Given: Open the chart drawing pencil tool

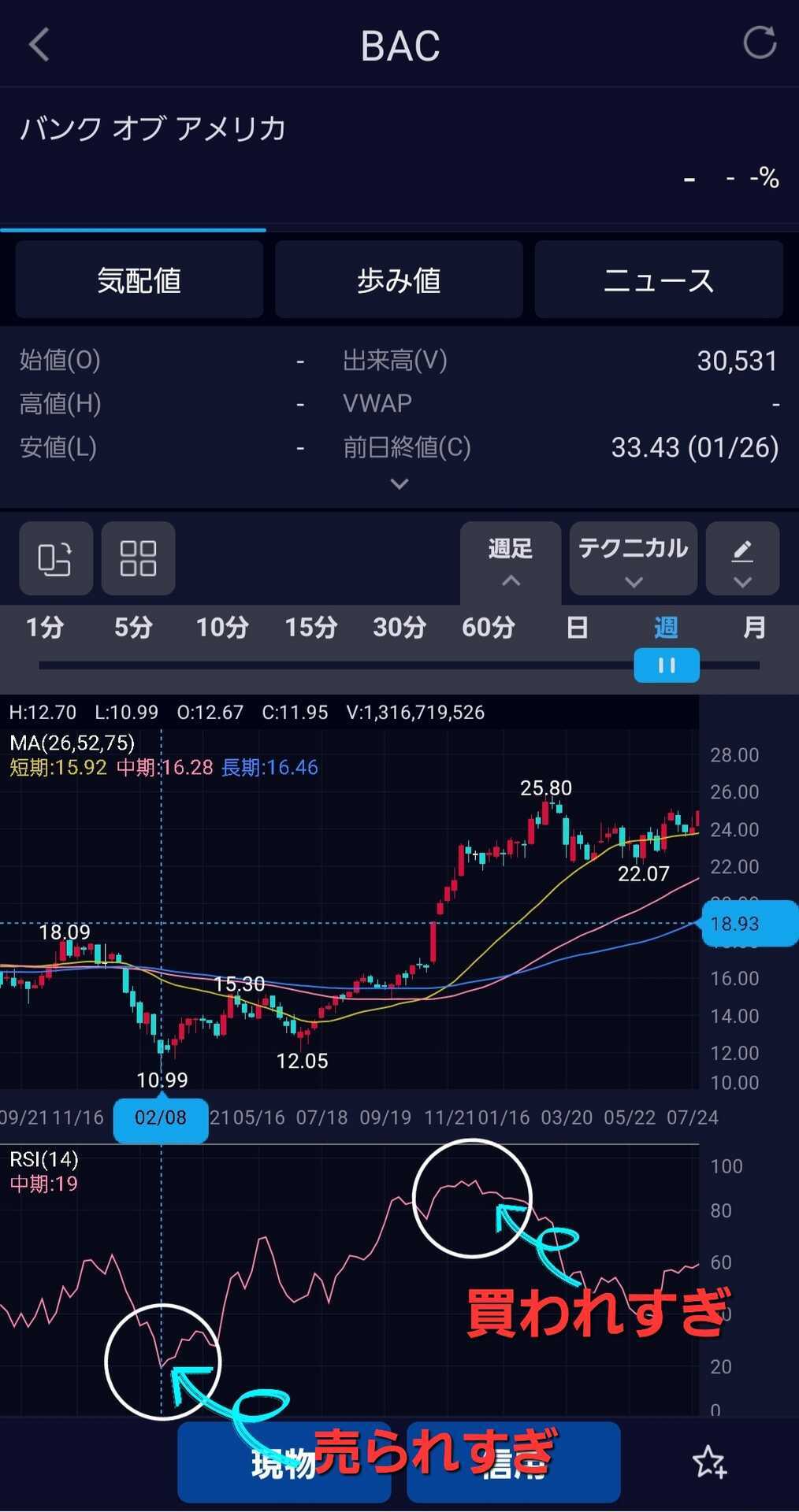Looking at the screenshot, I should coord(742,558).
